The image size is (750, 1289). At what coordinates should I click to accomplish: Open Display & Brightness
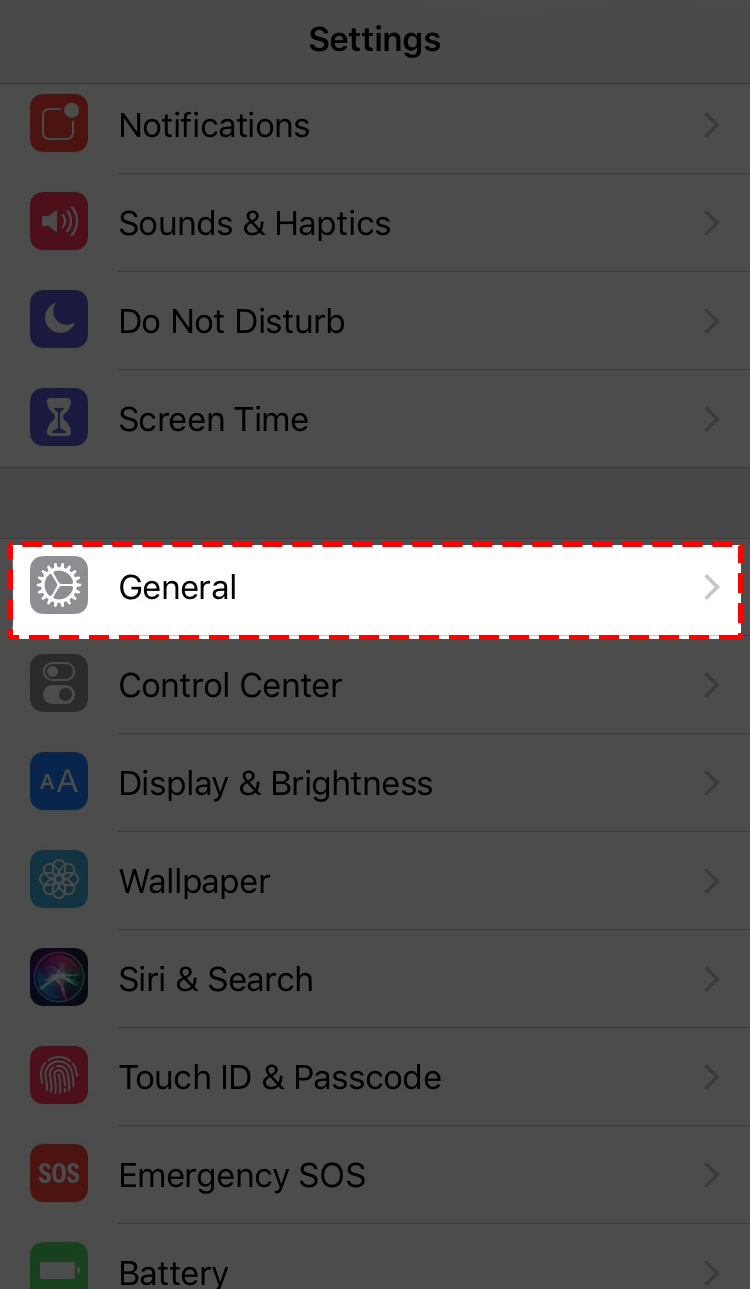coord(375,784)
